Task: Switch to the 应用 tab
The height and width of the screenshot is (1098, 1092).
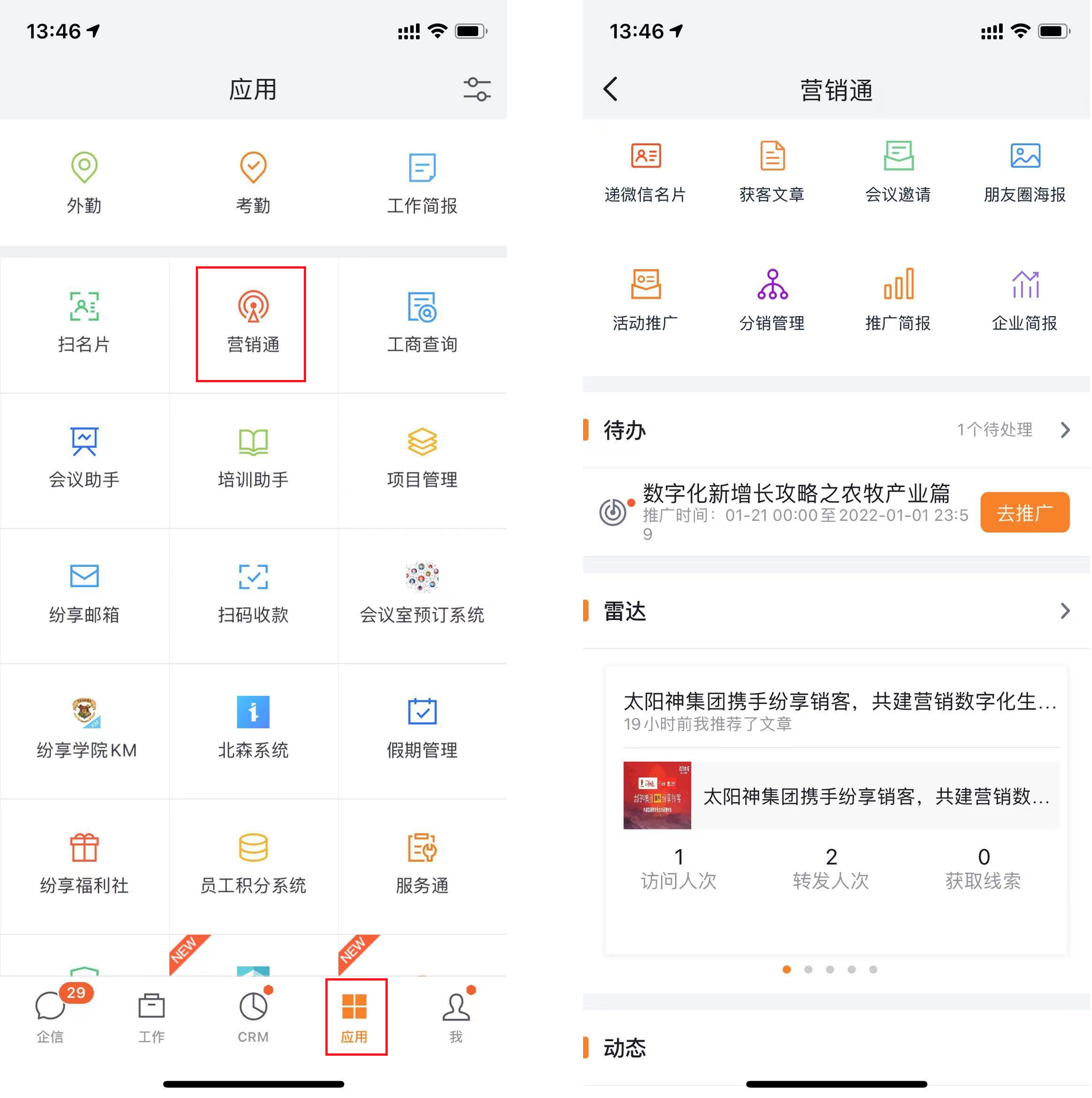Action: [355, 1017]
